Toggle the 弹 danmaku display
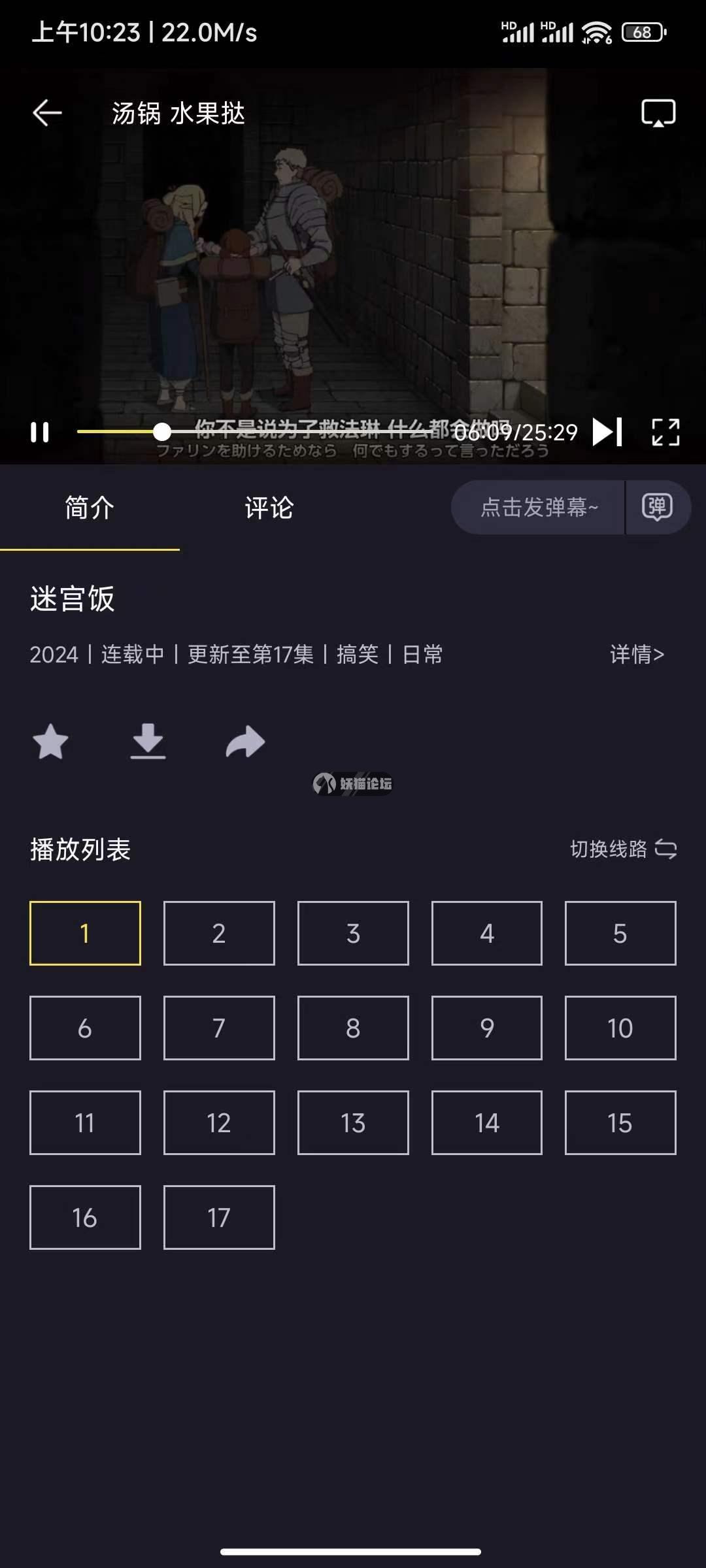The height and width of the screenshot is (1568, 706). (x=656, y=508)
